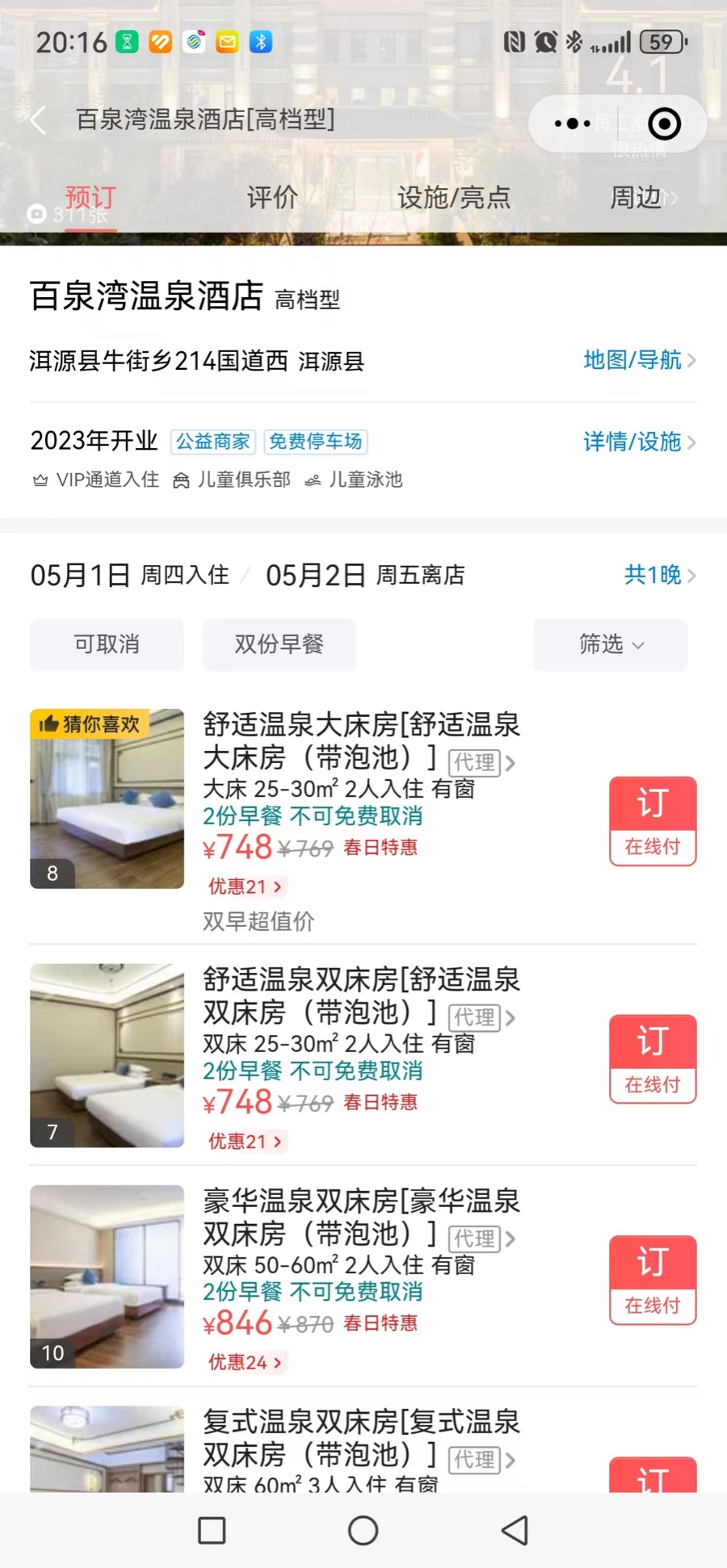Viewport: 727px width, 1568px height.
Task: View 详情/设施 of the hotel
Action: 639,442
